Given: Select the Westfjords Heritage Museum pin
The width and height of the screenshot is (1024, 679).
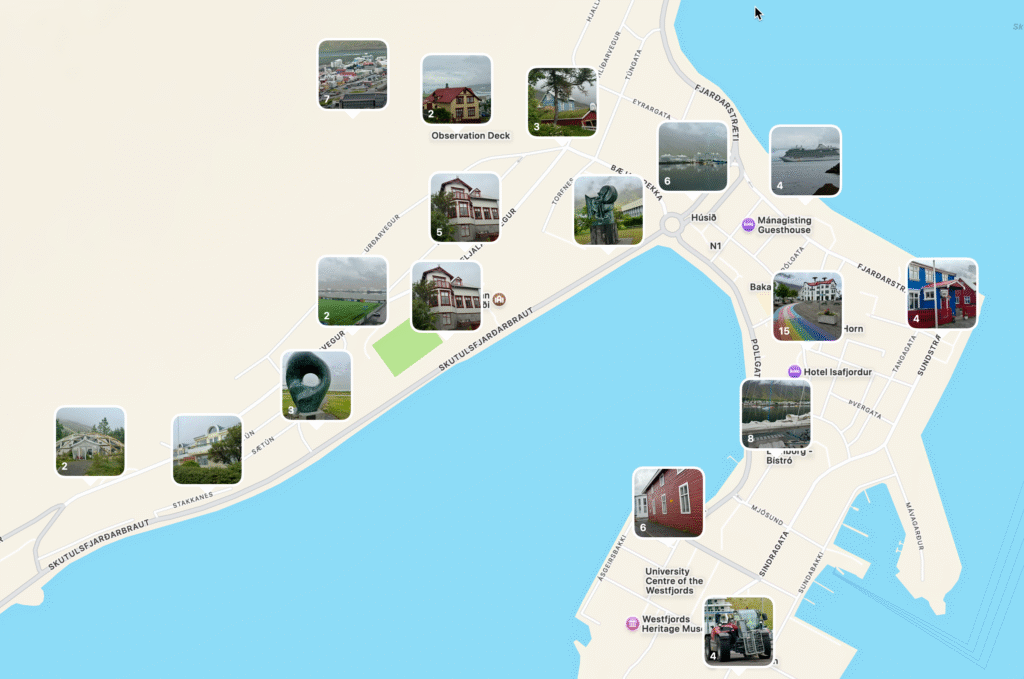Looking at the screenshot, I should coord(632,624).
